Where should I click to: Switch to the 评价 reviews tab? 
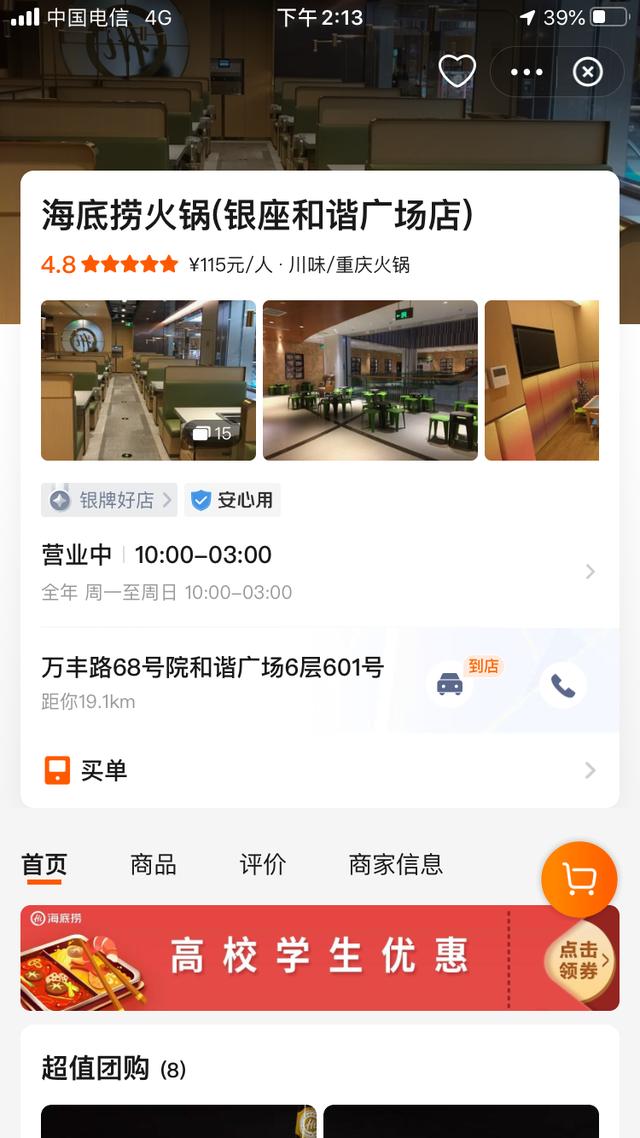[x=263, y=864]
